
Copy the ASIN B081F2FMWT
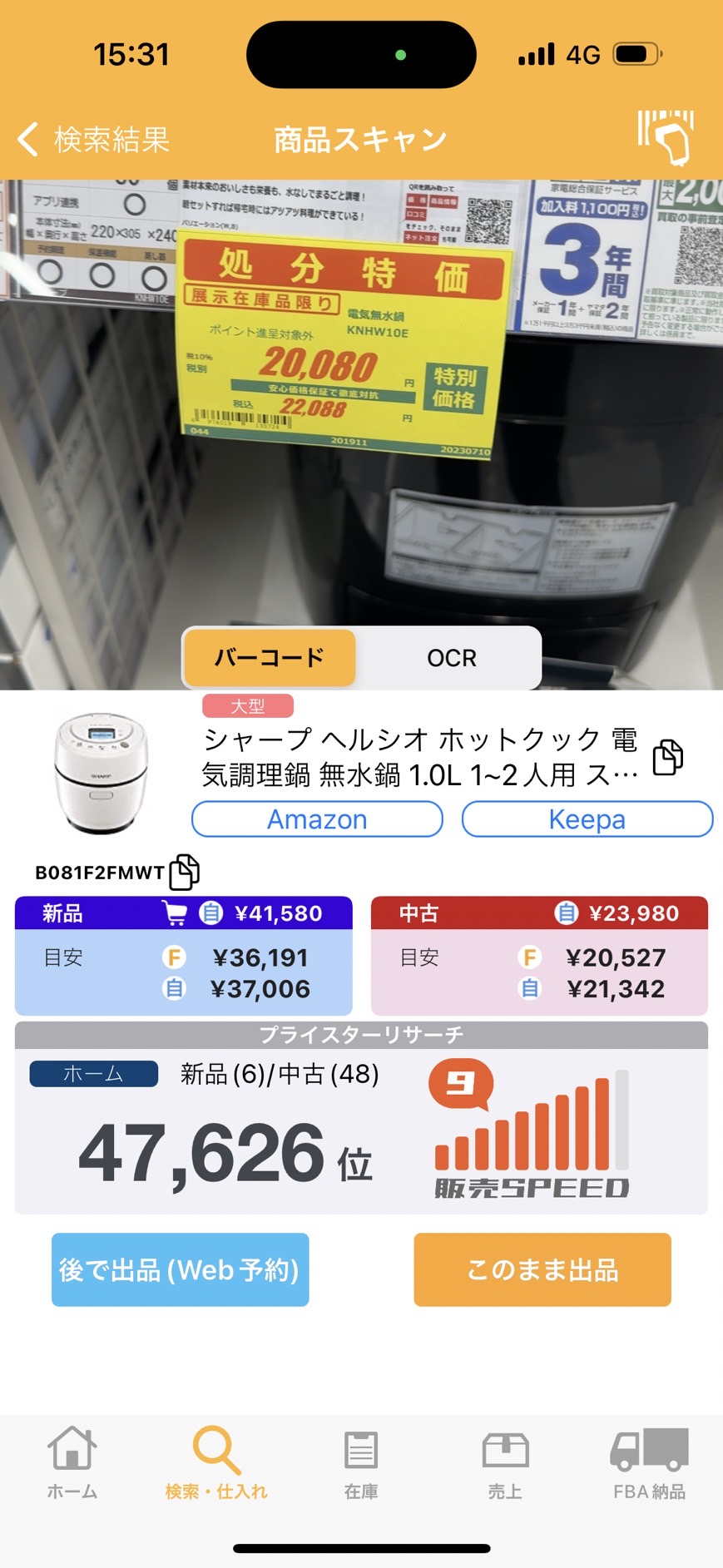click(184, 872)
